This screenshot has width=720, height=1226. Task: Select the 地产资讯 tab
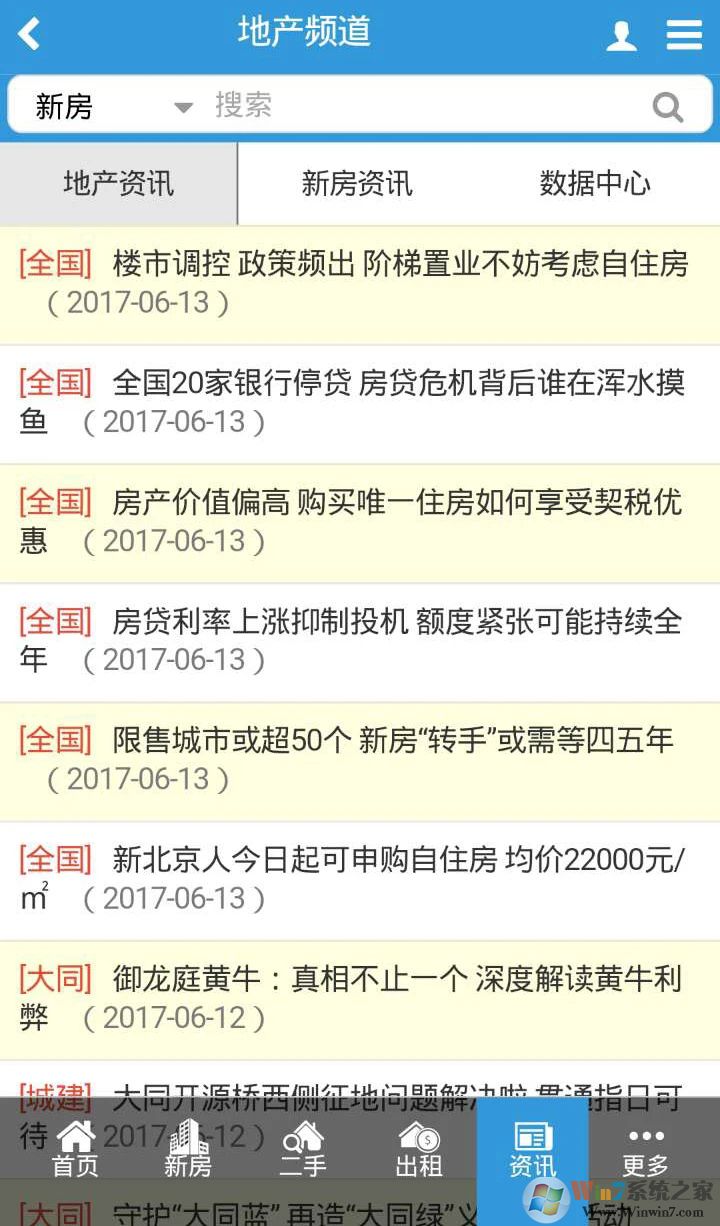click(x=118, y=184)
